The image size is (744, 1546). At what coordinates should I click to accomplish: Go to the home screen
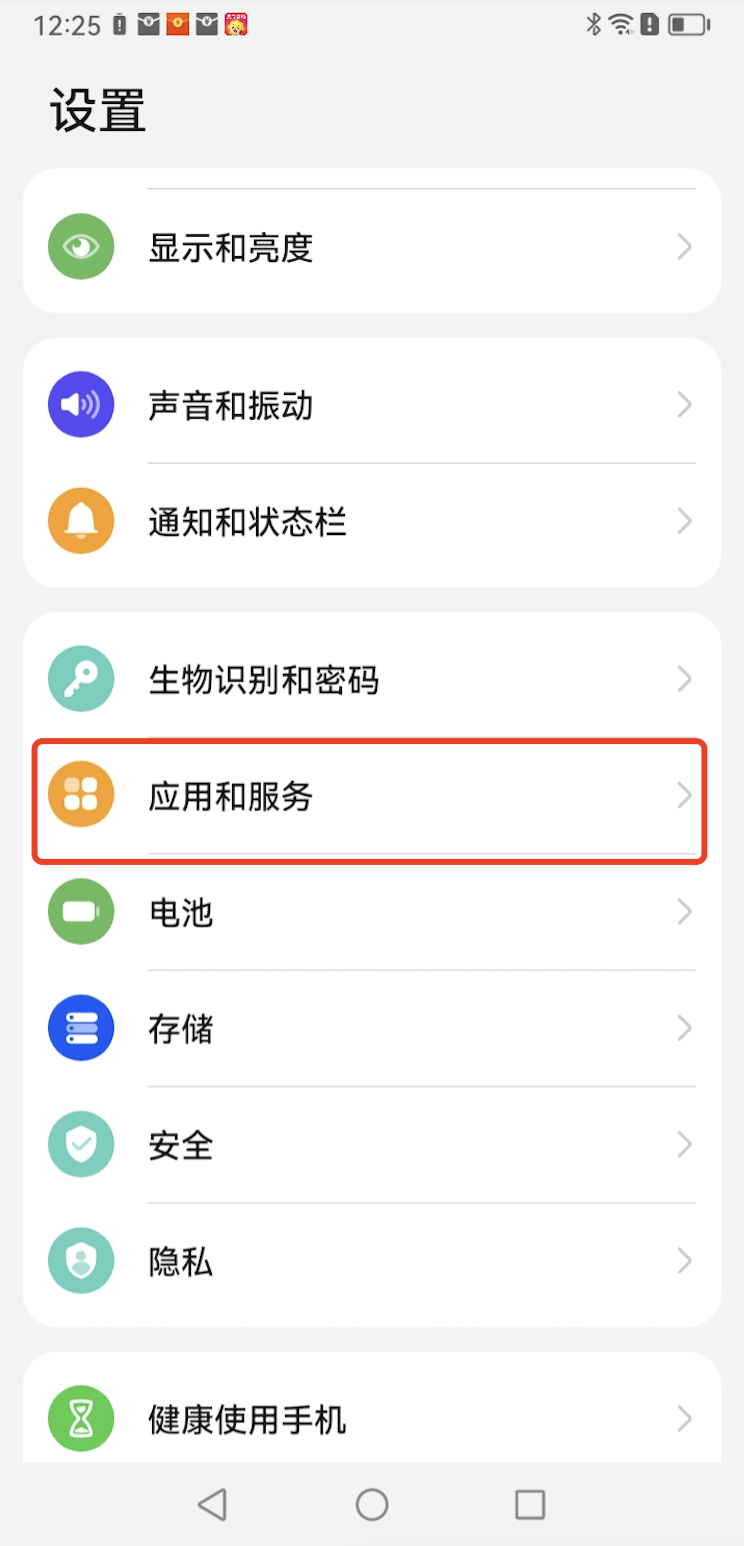(x=372, y=1504)
